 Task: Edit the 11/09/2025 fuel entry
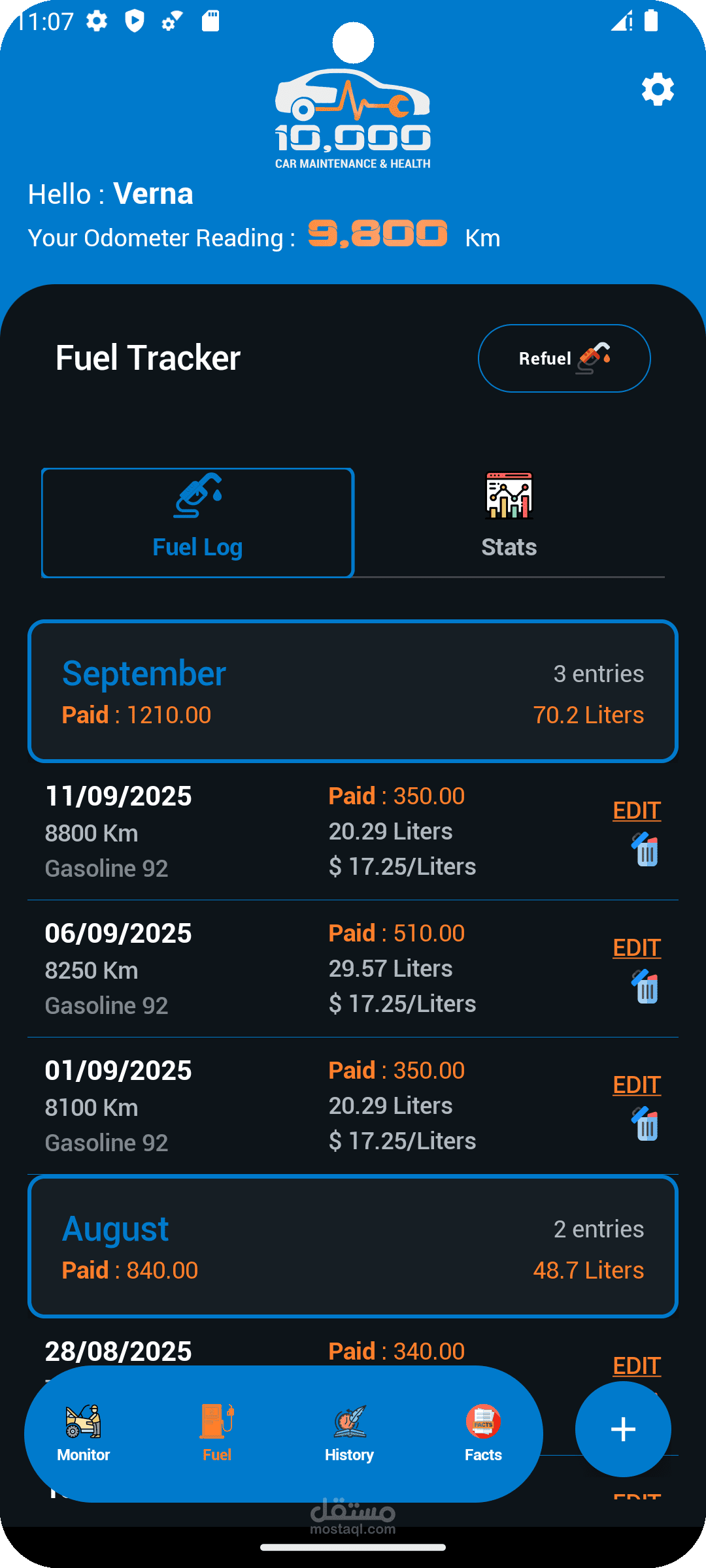click(x=637, y=811)
